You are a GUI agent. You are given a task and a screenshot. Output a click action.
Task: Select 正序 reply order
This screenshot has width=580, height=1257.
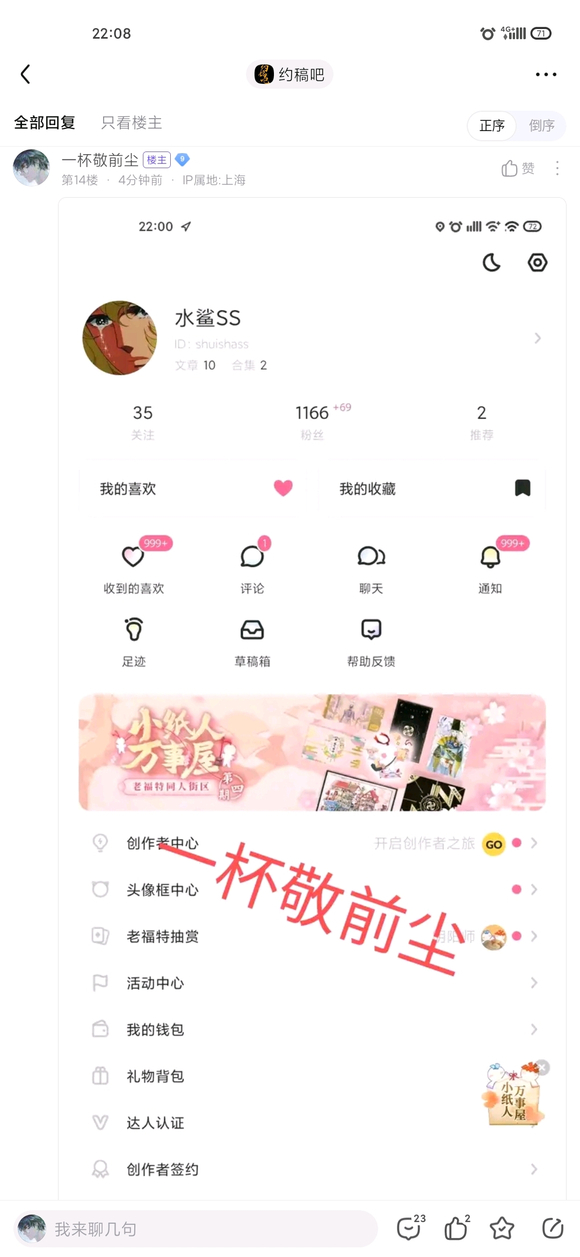(492, 125)
